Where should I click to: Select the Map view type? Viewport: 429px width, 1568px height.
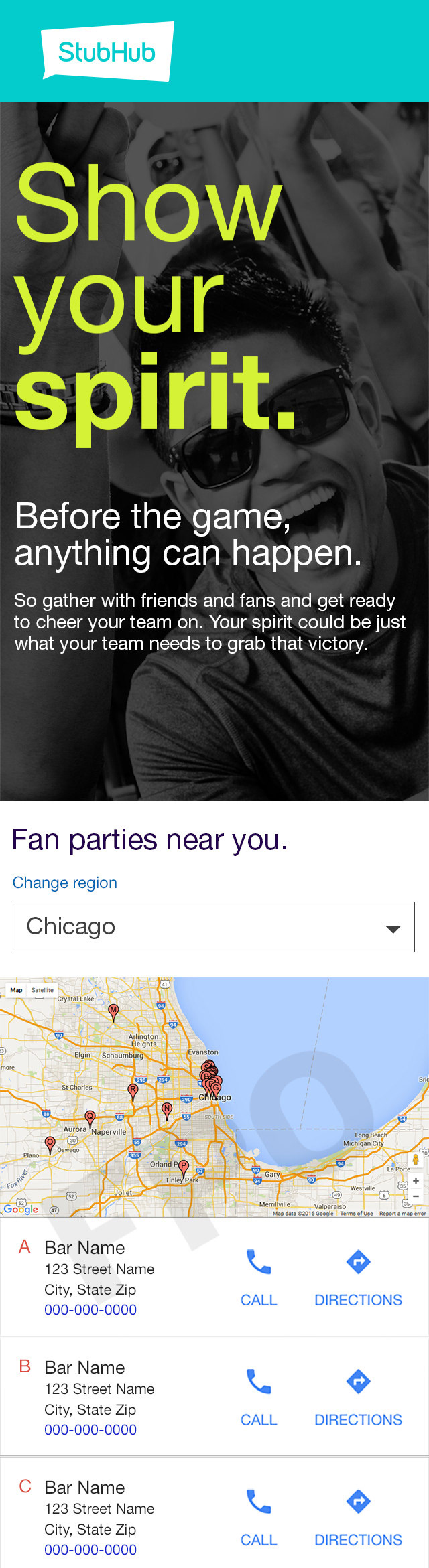16,990
